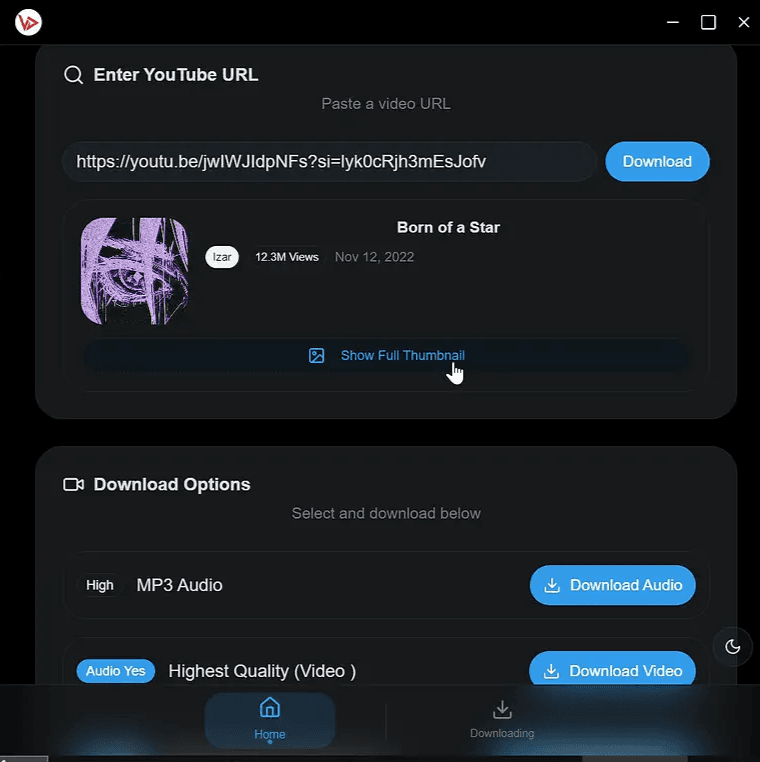Select the Home tab in bottom navigation
The width and height of the screenshot is (760, 762).
click(x=269, y=720)
